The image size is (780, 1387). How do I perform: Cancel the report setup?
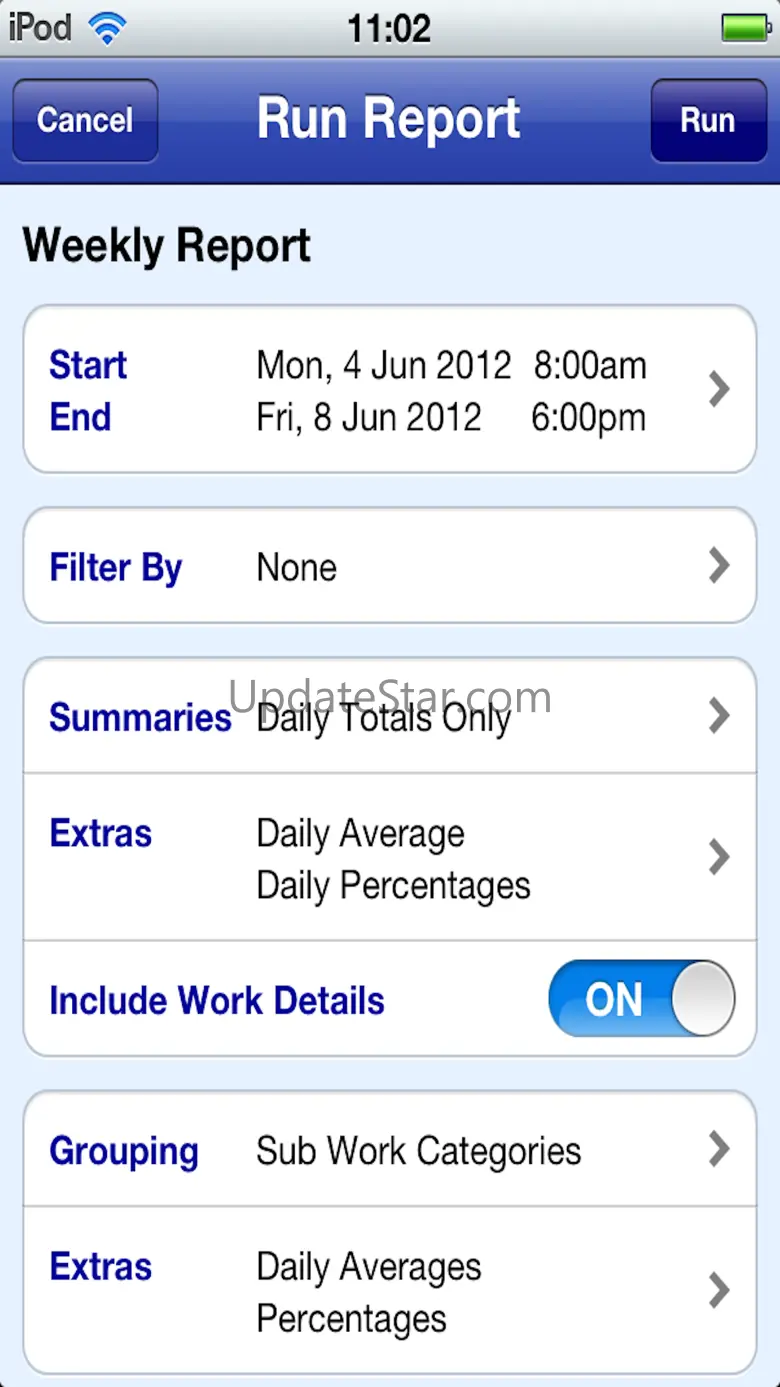(85, 121)
